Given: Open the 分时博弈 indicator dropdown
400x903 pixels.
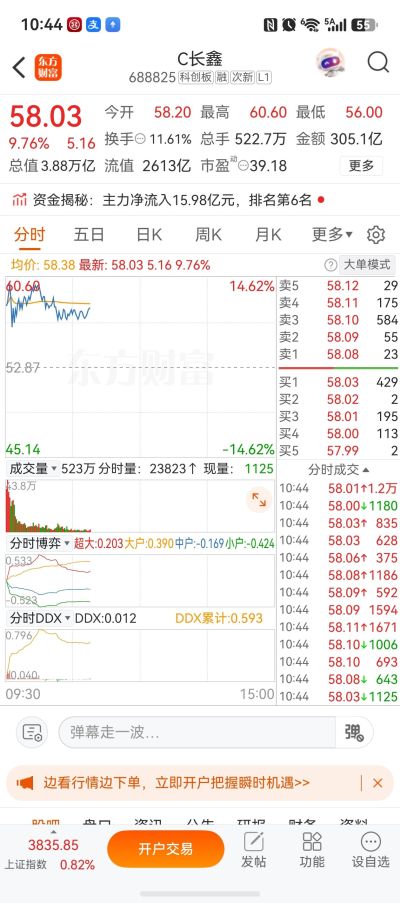Looking at the screenshot, I should click(39, 543).
